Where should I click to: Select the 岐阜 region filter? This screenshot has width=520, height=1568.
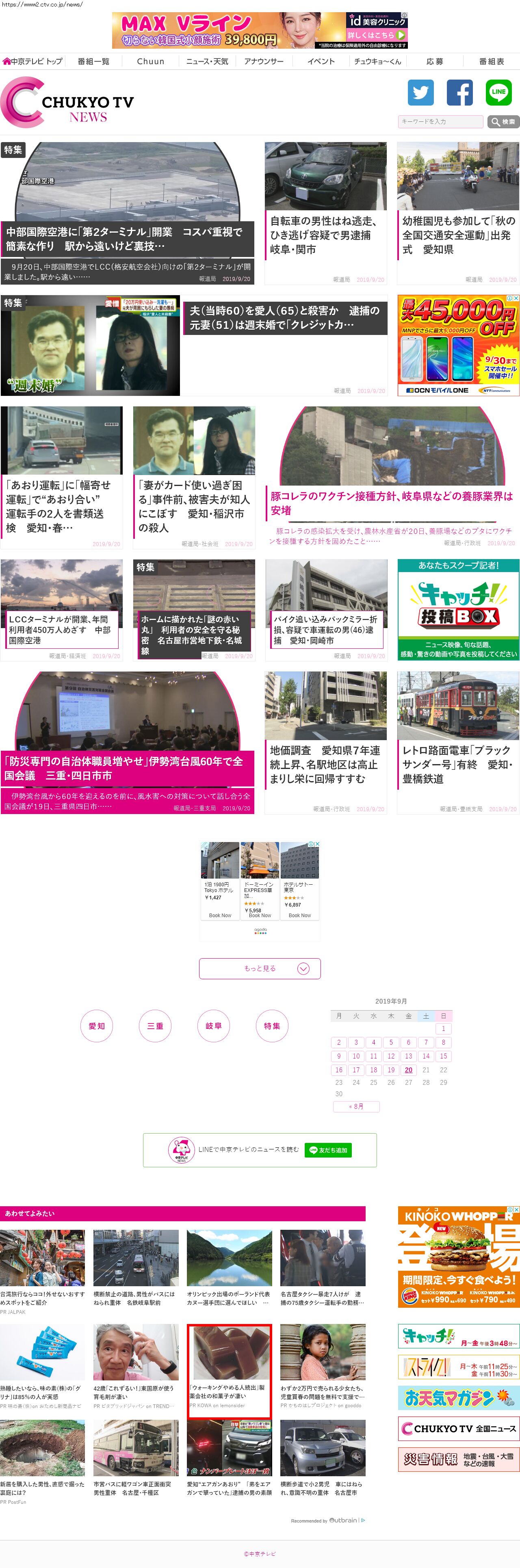coord(214,1026)
